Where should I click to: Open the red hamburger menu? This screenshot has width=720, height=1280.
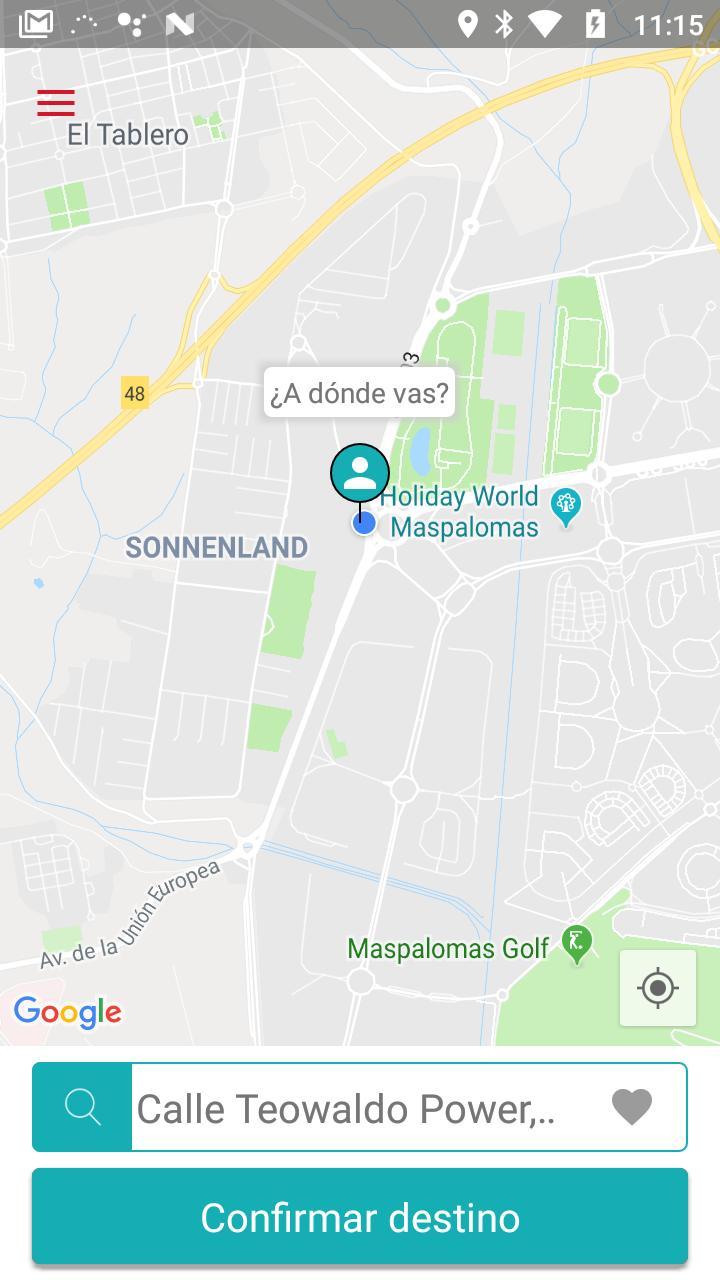(x=56, y=103)
